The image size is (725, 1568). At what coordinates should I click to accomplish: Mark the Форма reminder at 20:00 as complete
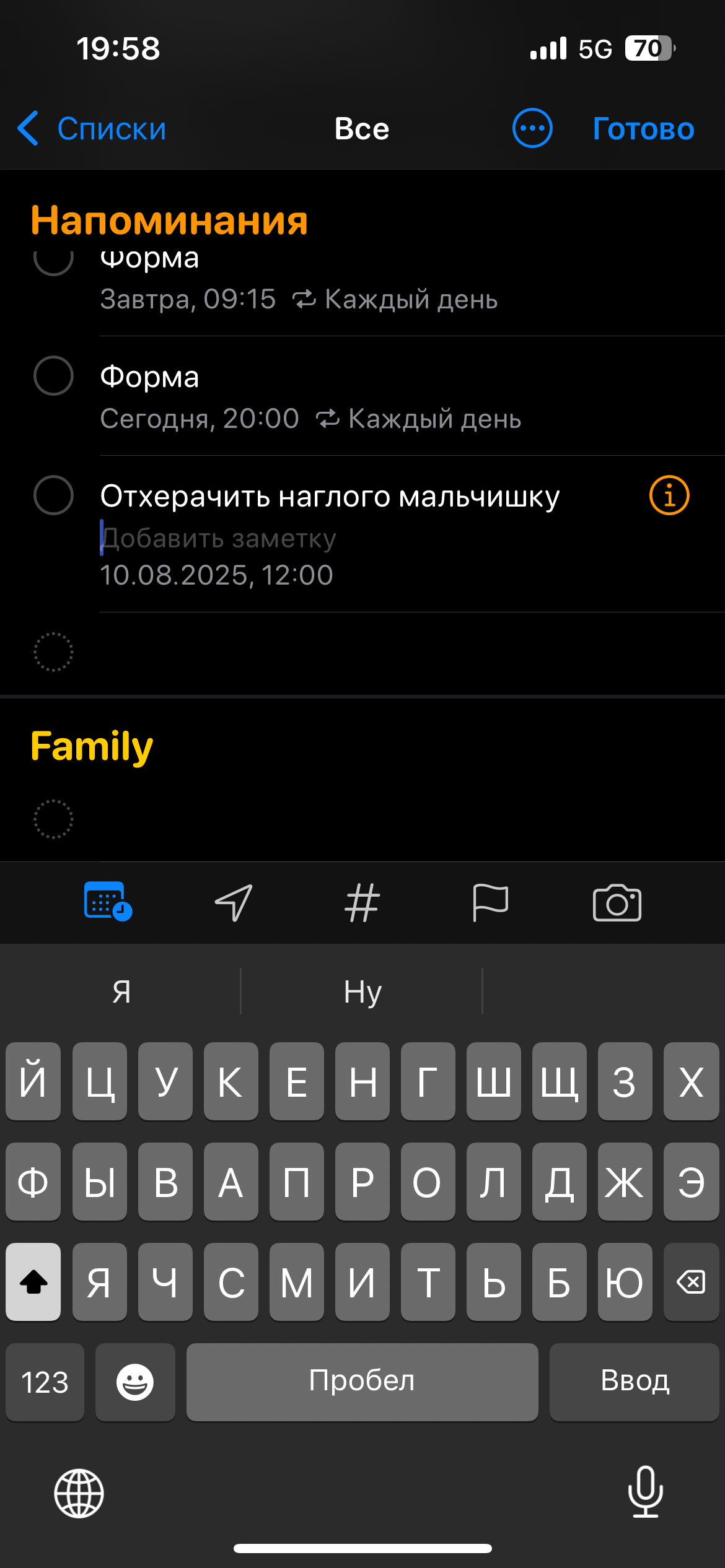[x=53, y=376]
